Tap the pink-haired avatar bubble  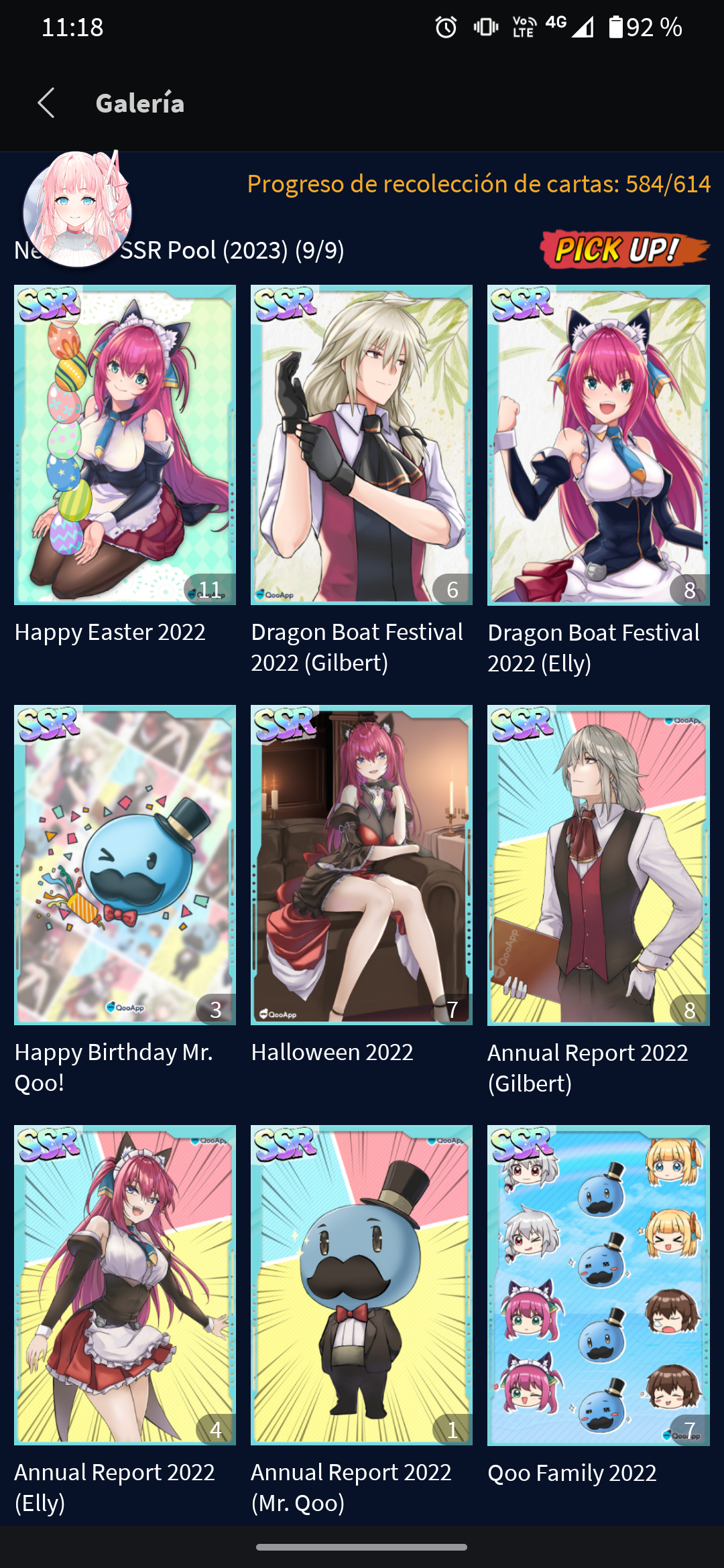(x=77, y=210)
